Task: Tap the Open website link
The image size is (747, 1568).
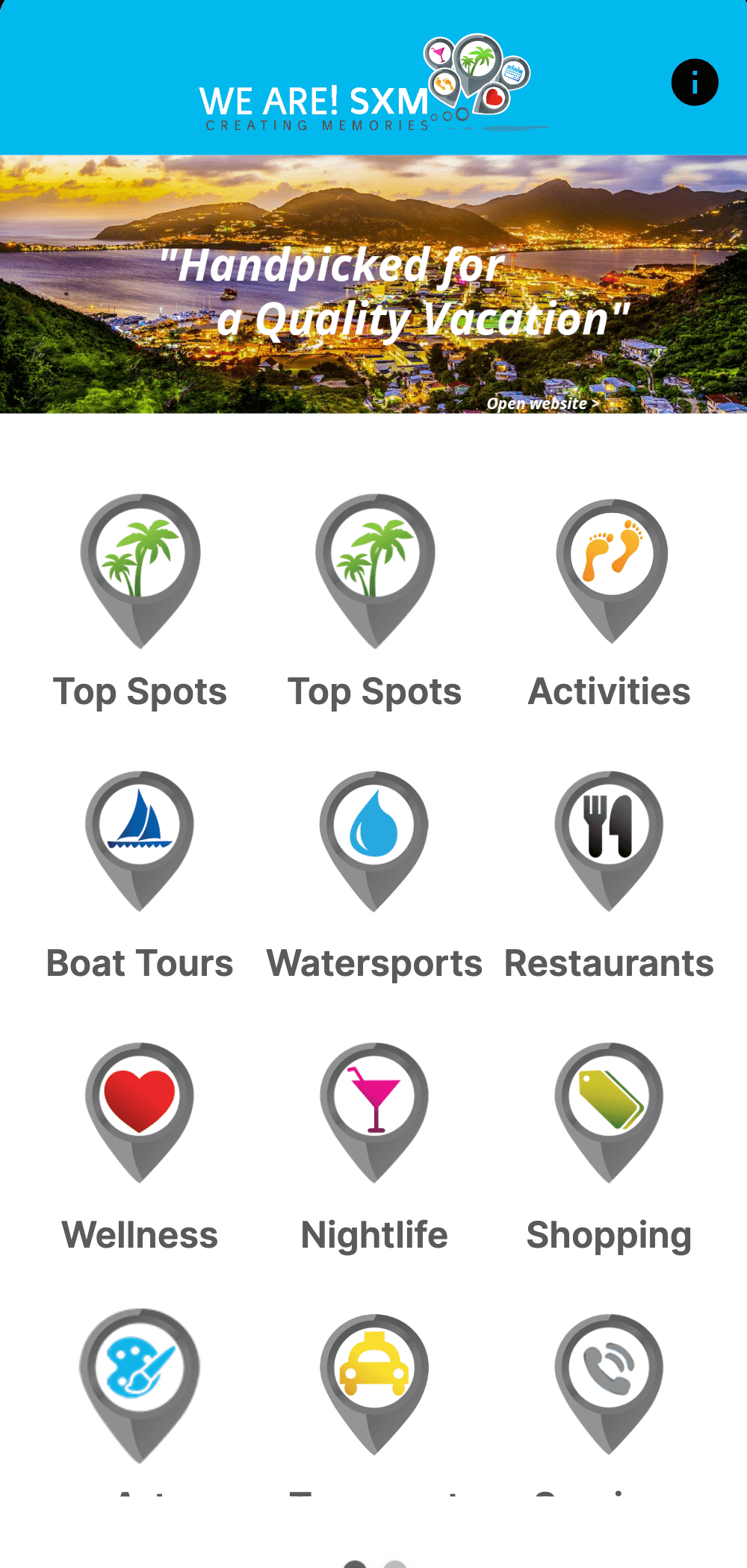Action: (x=542, y=404)
